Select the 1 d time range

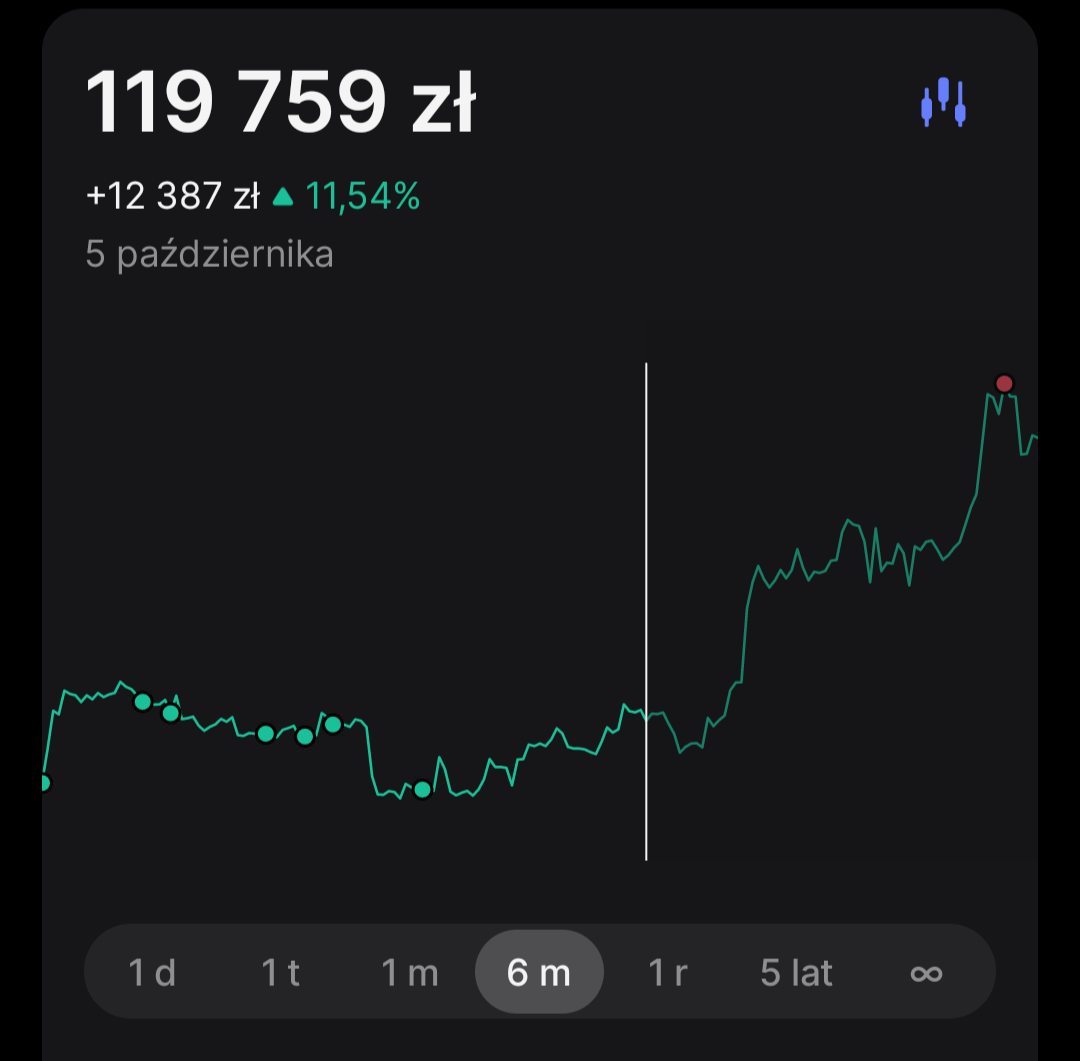pyautogui.click(x=152, y=973)
